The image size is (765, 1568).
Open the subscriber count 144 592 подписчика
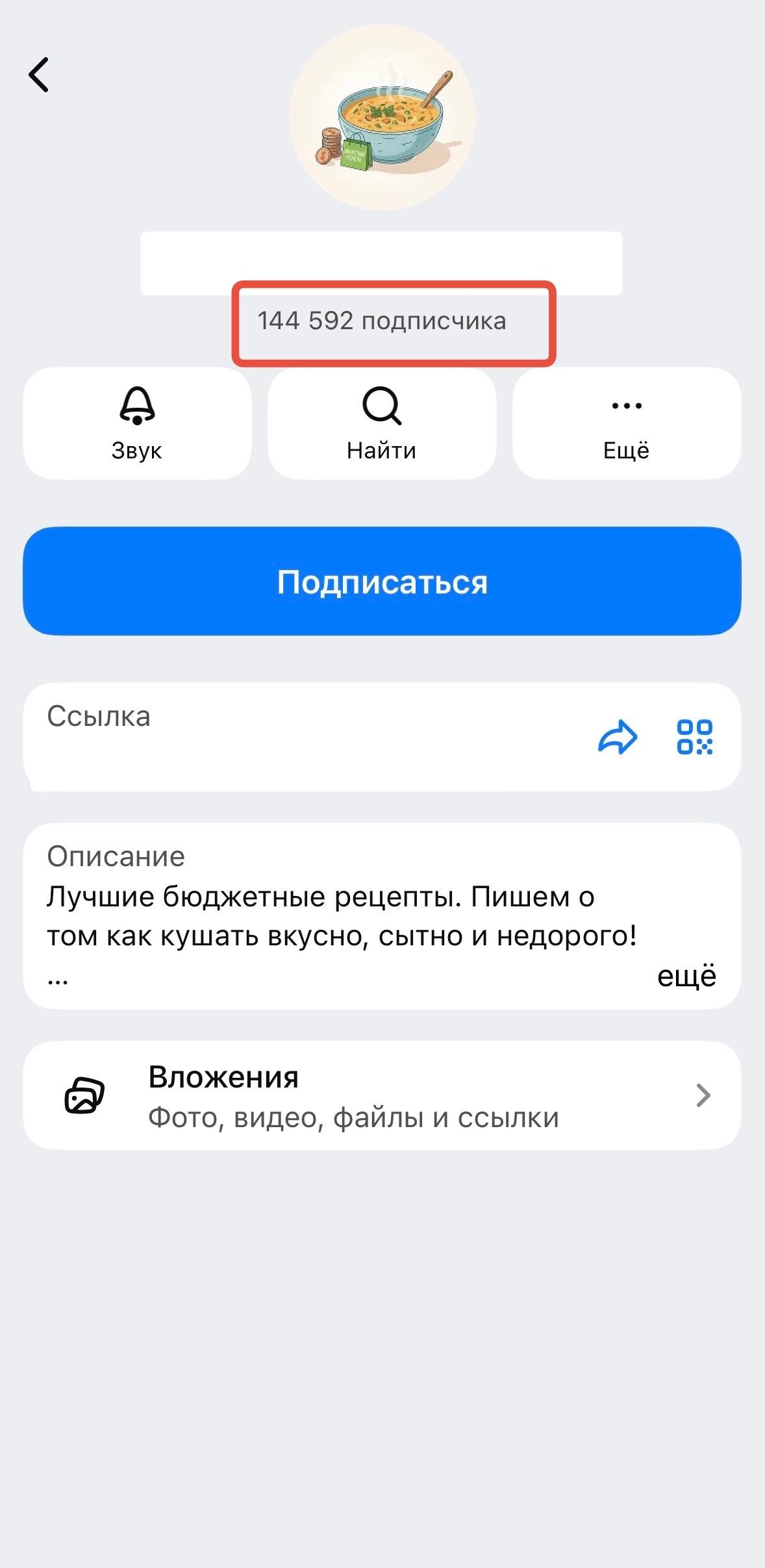coord(382,321)
